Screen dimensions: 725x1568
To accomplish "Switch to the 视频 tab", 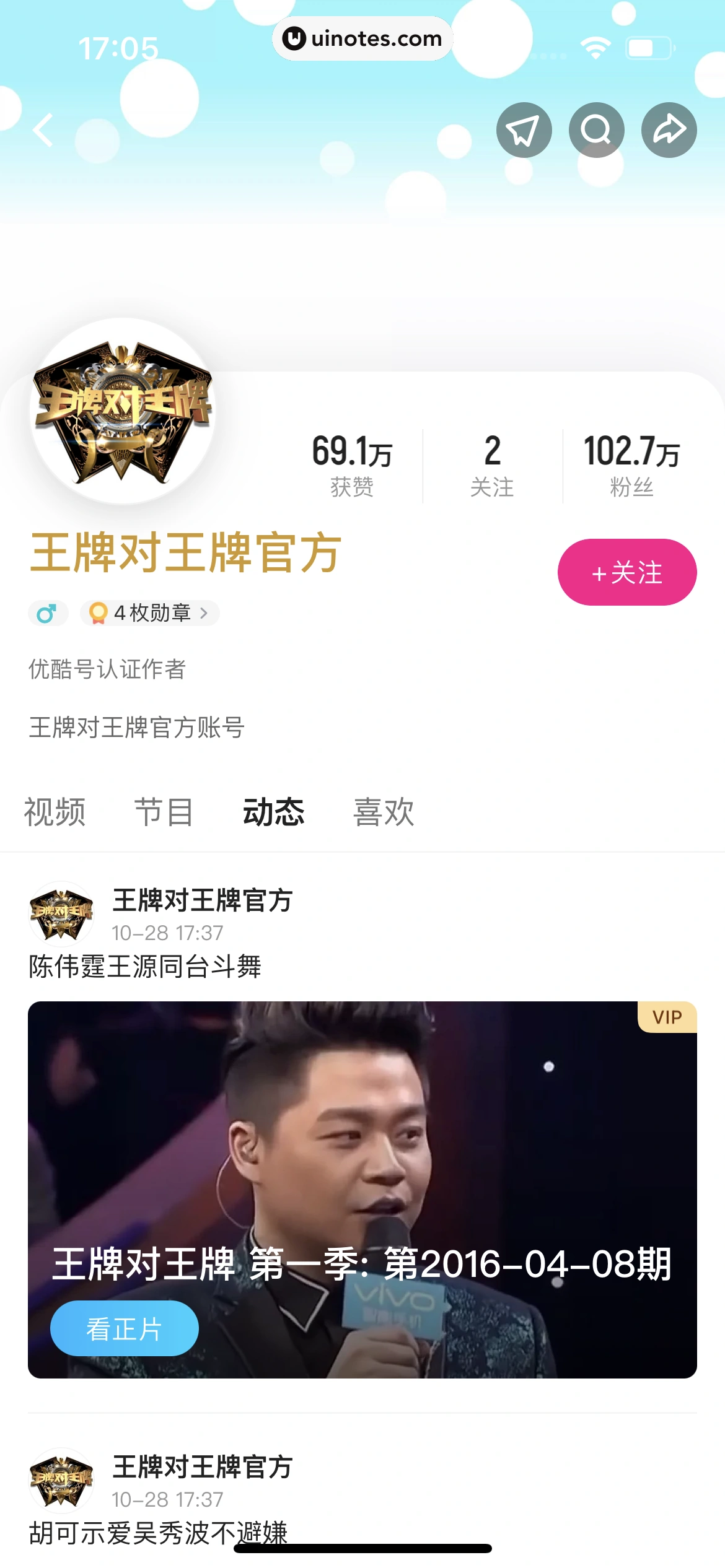I will pyautogui.click(x=55, y=812).
